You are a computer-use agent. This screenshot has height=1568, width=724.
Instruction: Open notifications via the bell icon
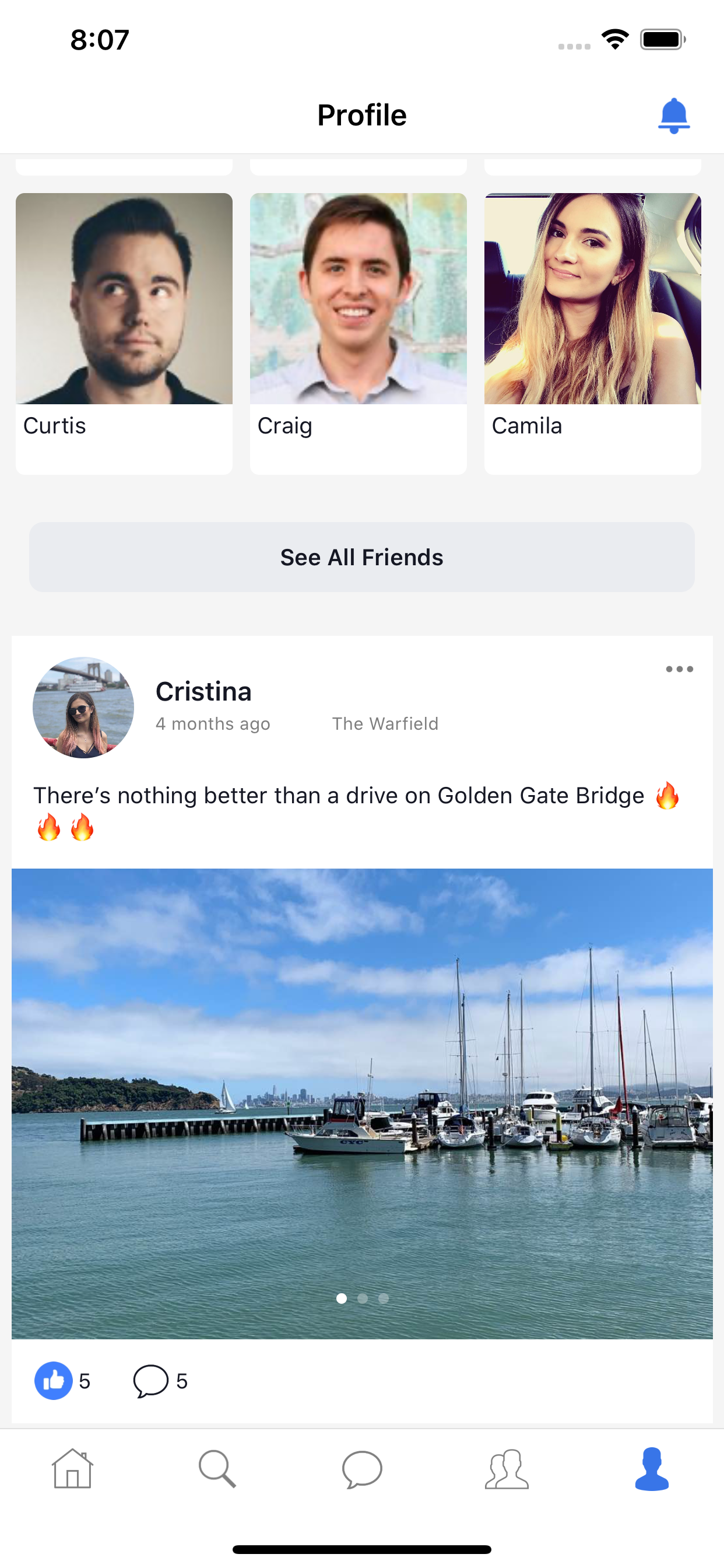pyautogui.click(x=673, y=116)
